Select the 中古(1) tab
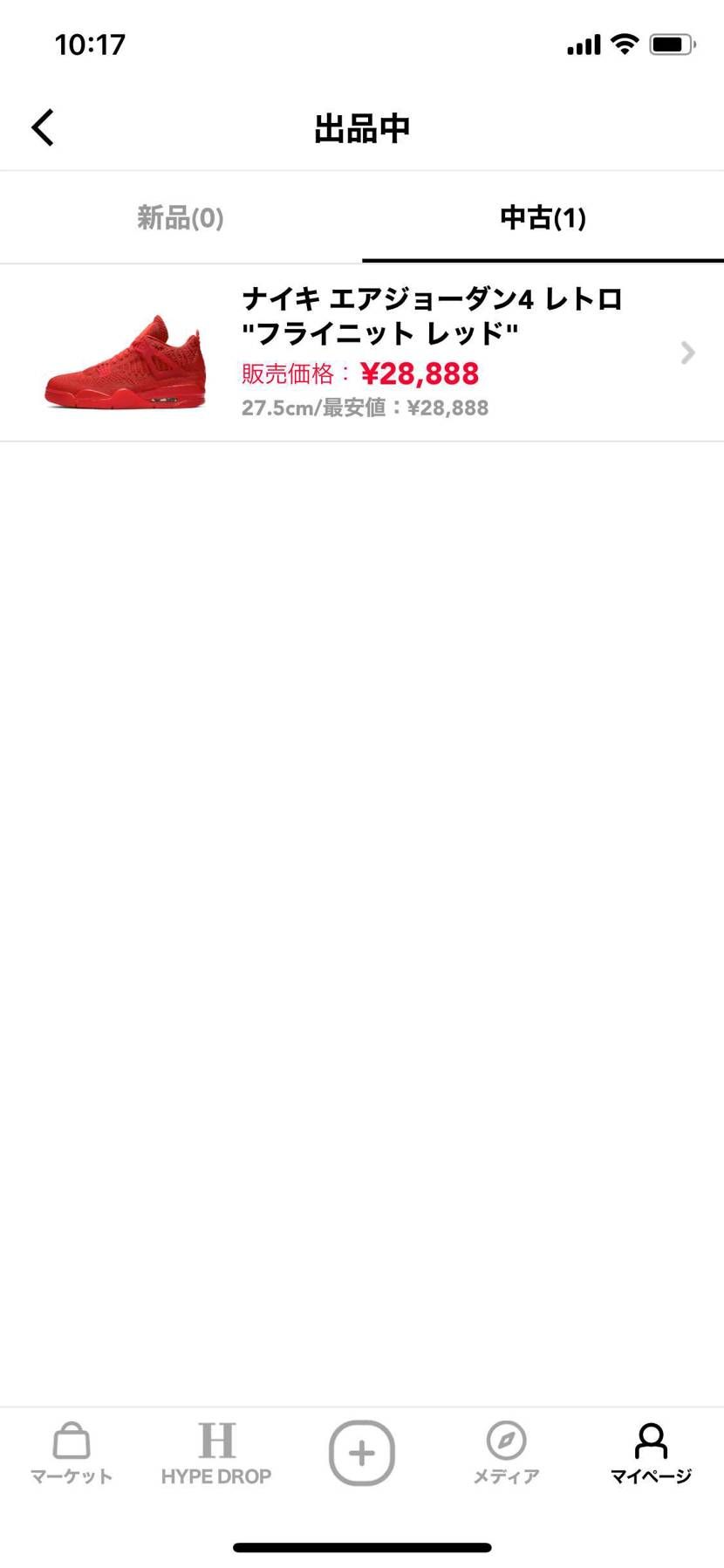This screenshot has width=724, height=1568. pyautogui.click(x=543, y=217)
